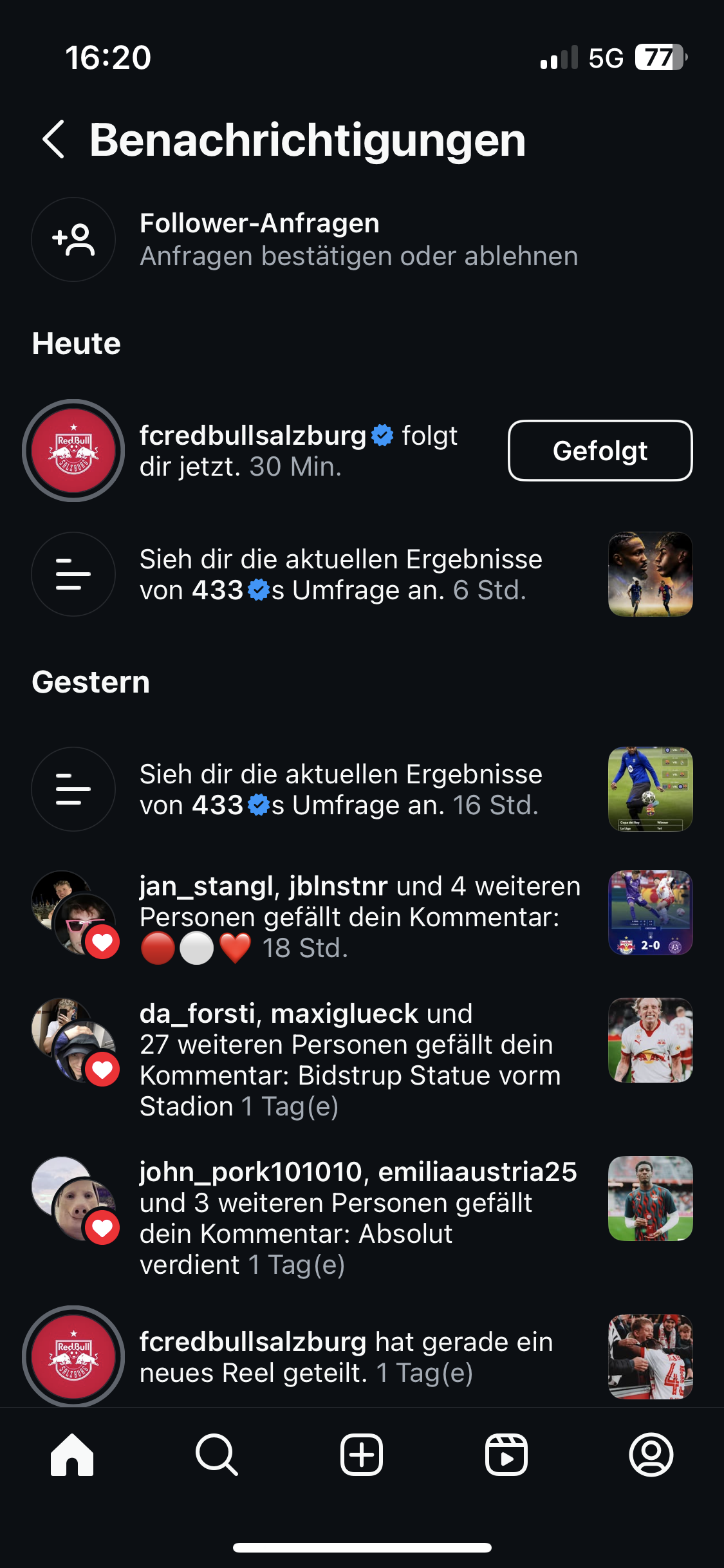View post thumbnail for Bidstrup Statue comment
The height and width of the screenshot is (1568, 724).
650,1040
